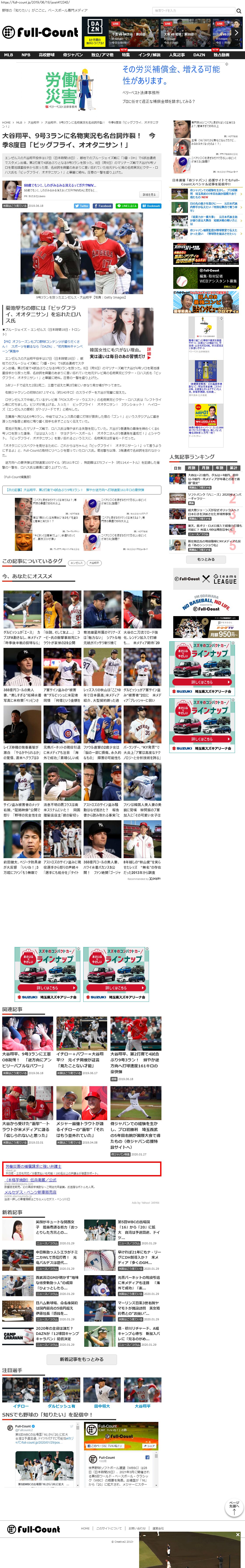Share the article via Twitter button
The height and width of the screenshot is (1568, 245).
click(x=82, y=206)
